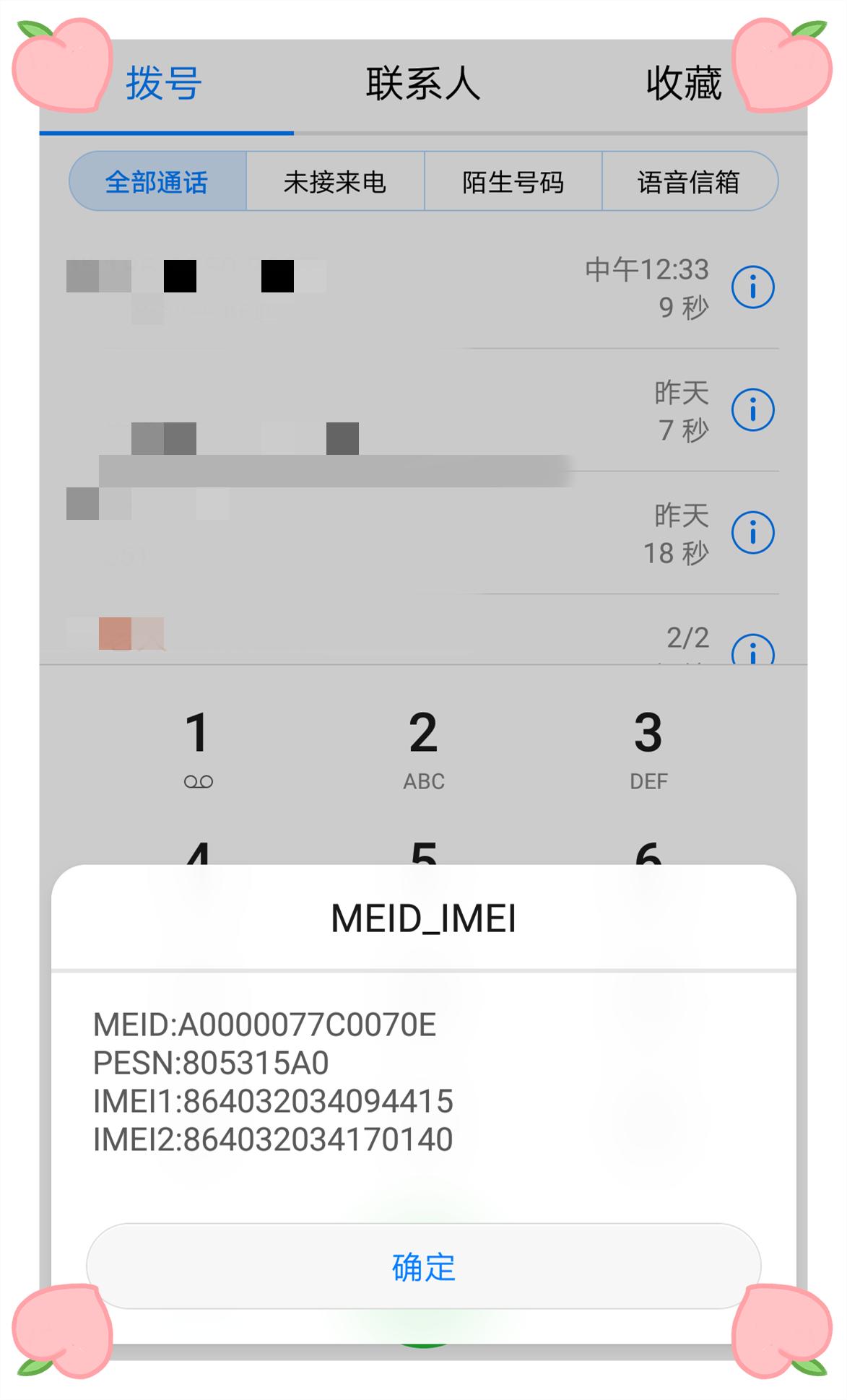This screenshot has width=847, height=1400.
Task: Open the 语音信箱 segment
Action: coord(689,182)
